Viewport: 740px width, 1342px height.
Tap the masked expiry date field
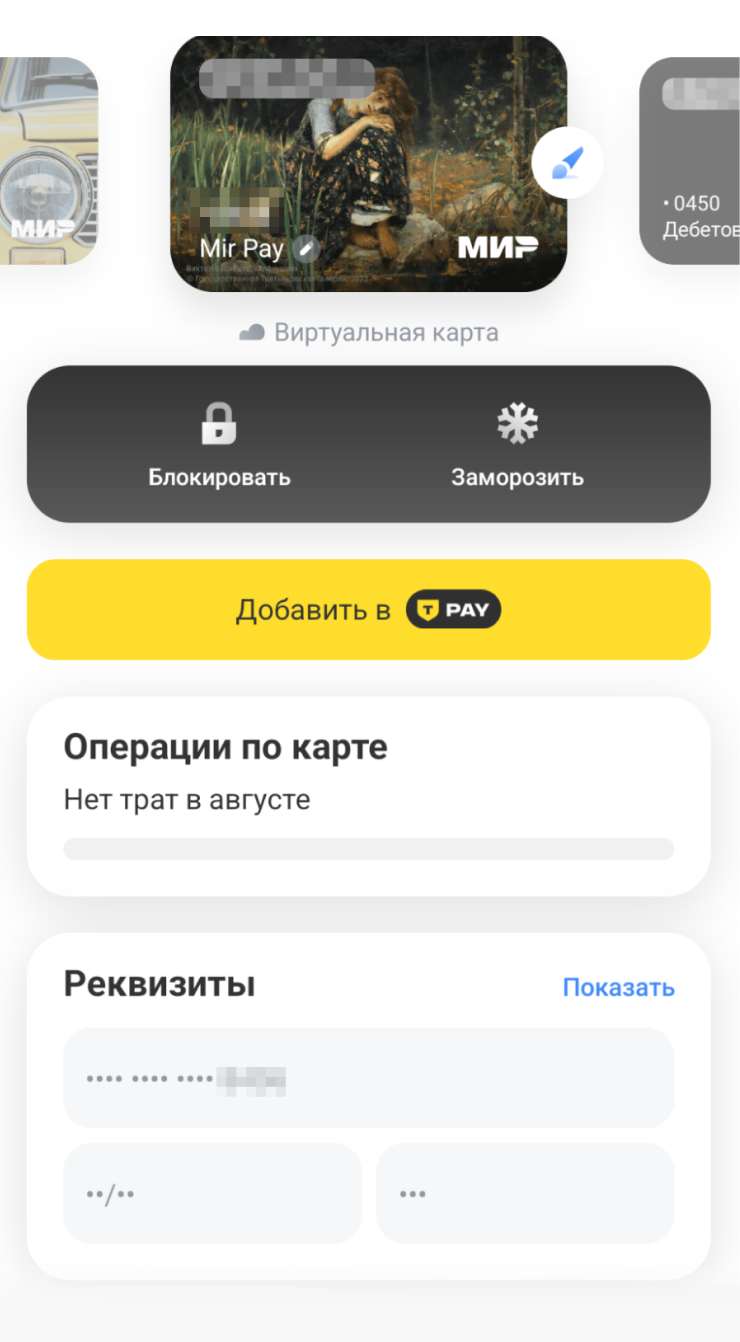click(x=212, y=1193)
